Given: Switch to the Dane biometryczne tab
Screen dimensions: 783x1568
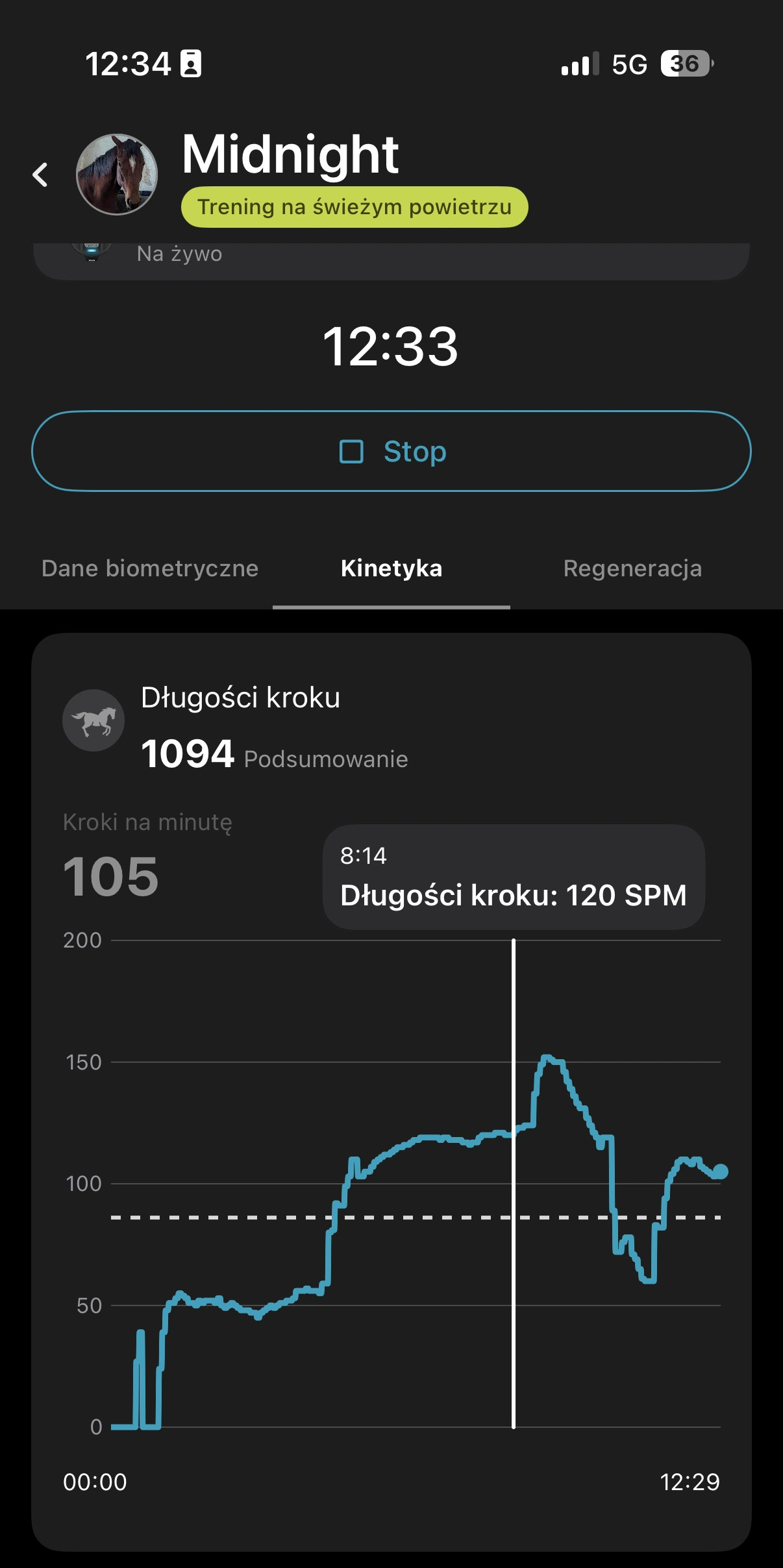Looking at the screenshot, I should click(x=150, y=569).
